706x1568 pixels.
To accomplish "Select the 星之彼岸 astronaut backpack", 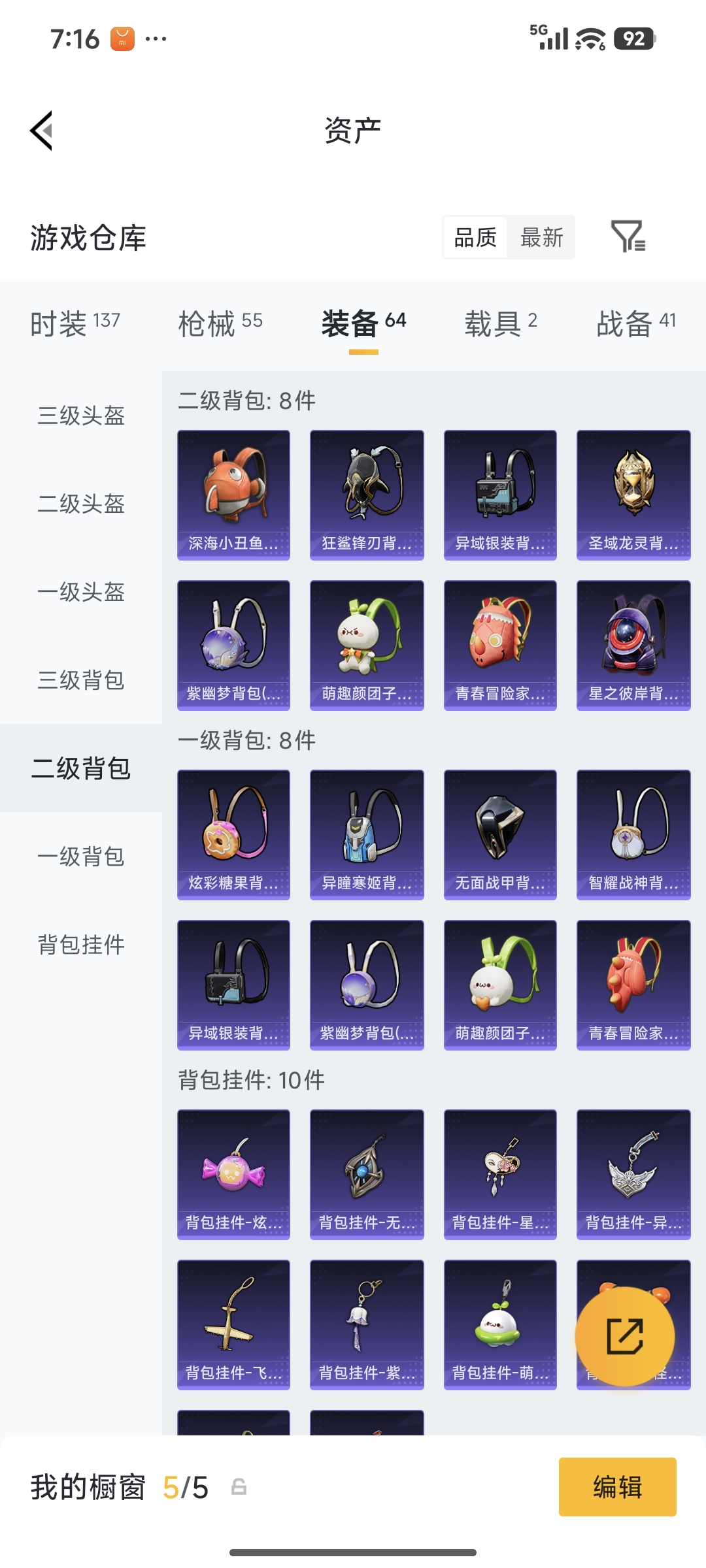I will click(633, 644).
